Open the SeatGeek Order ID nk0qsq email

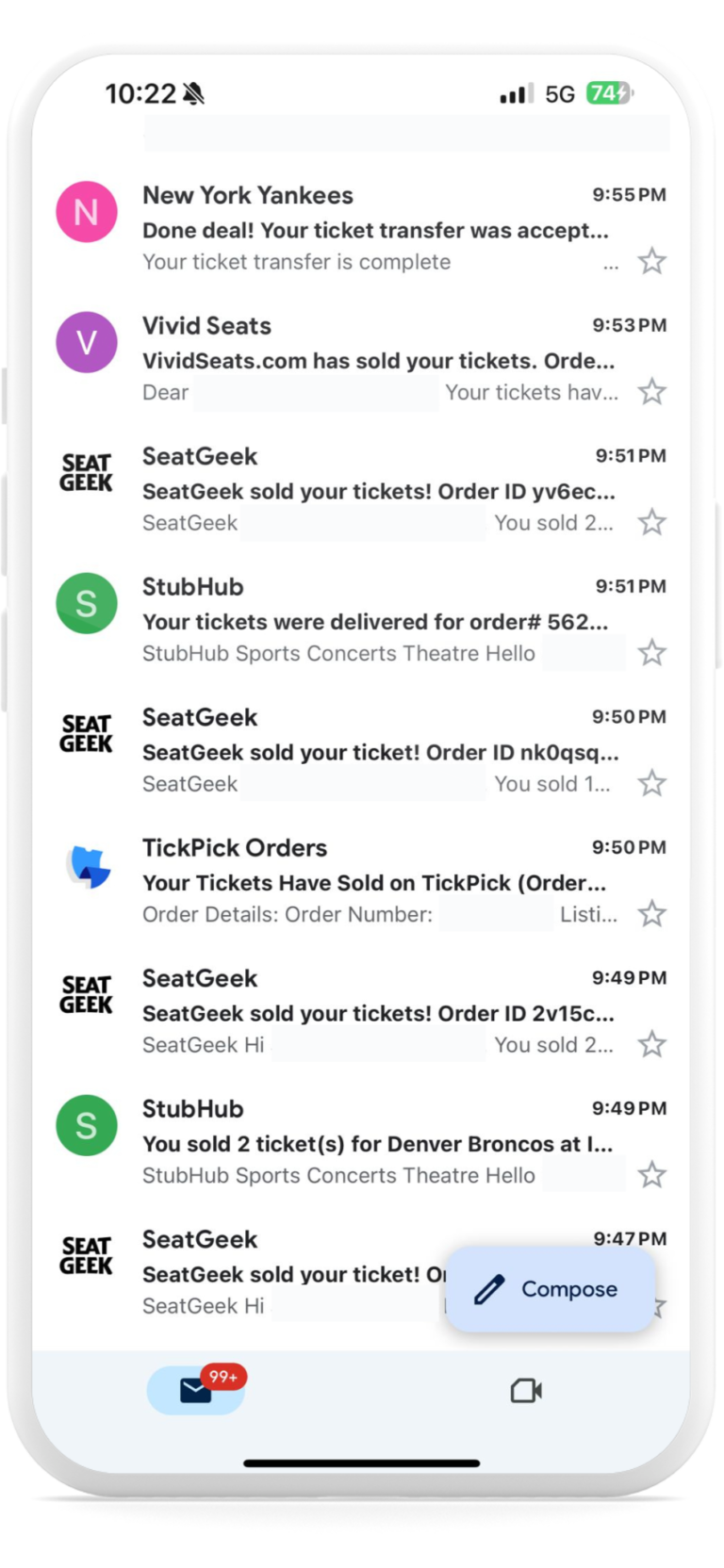click(x=377, y=752)
